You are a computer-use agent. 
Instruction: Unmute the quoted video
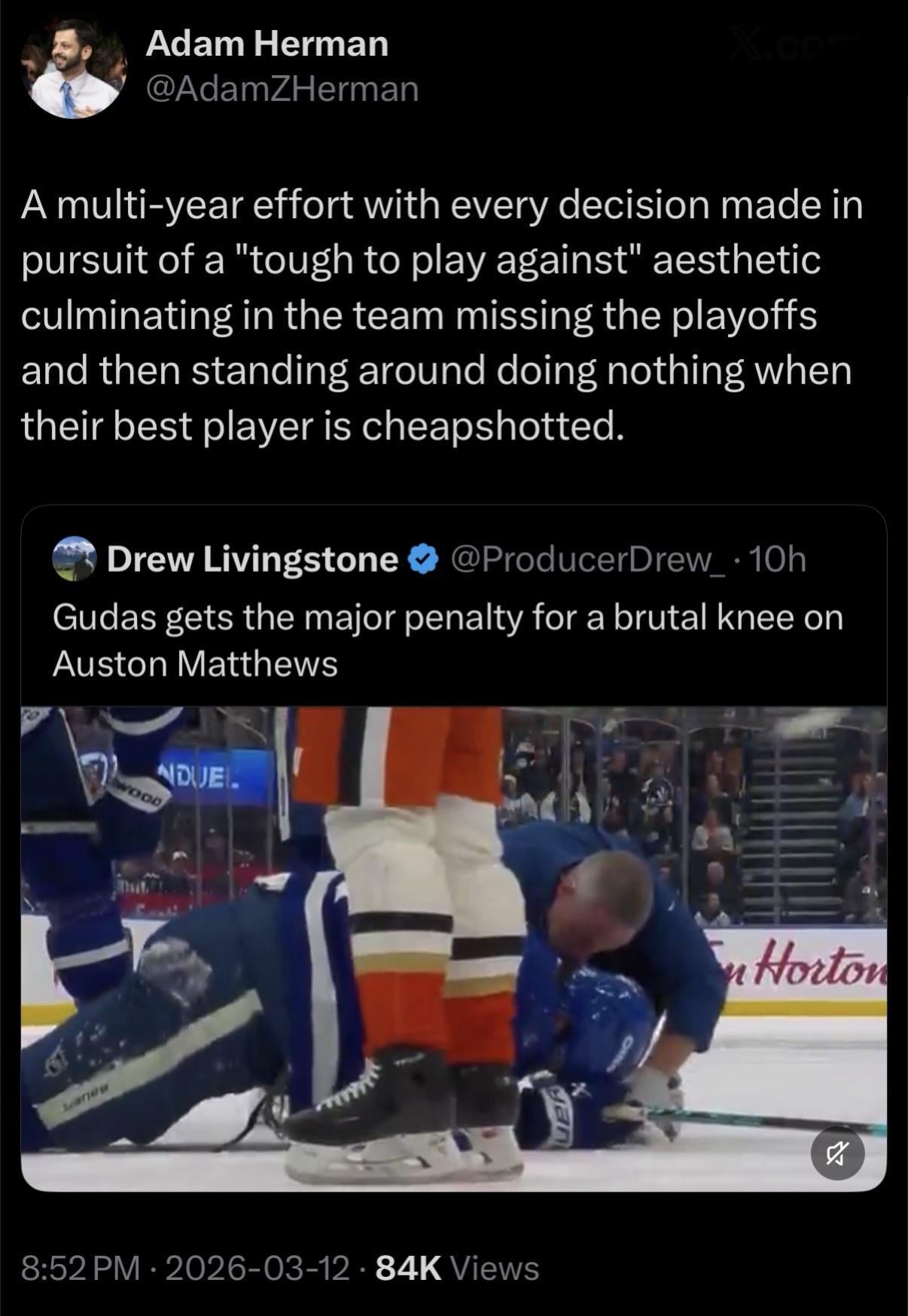point(837,1152)
